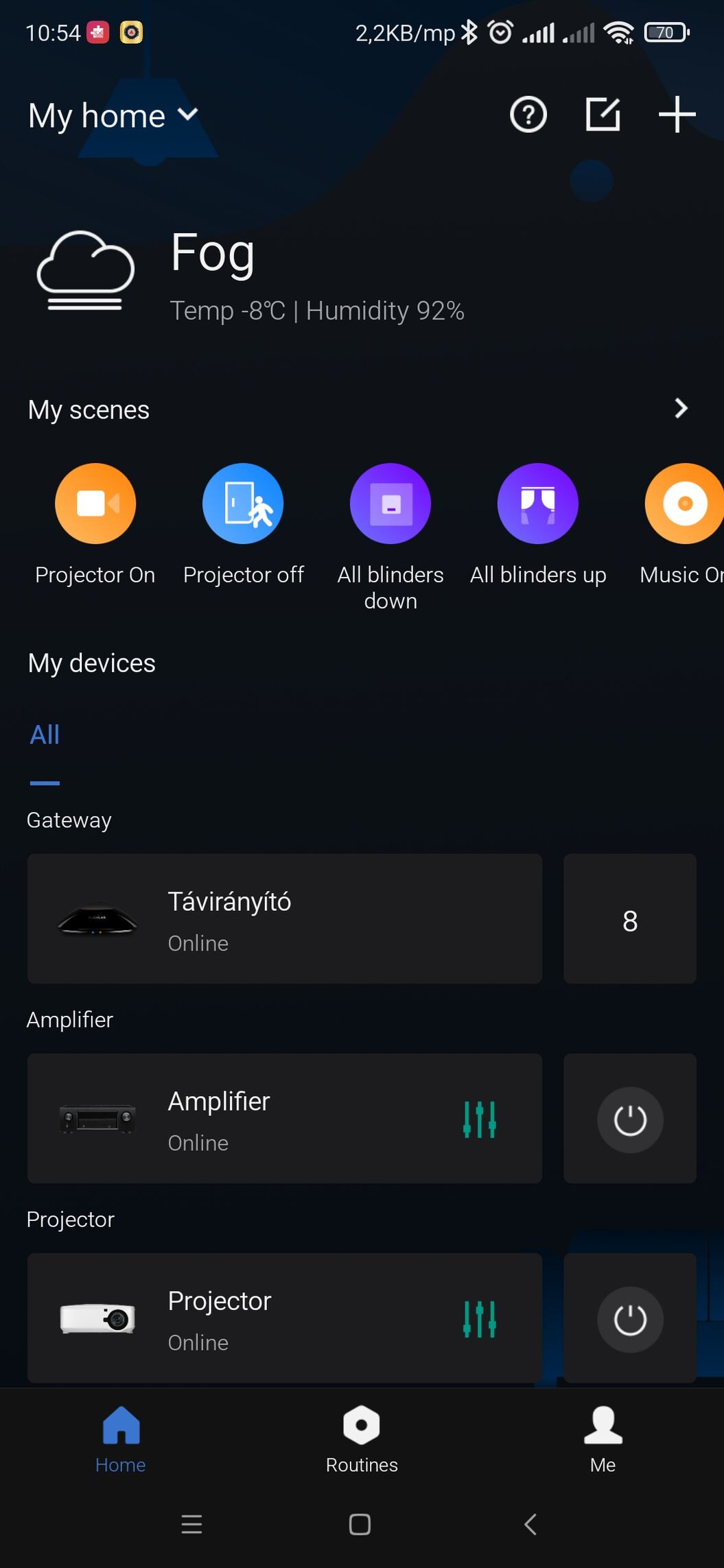Activate the All blinders up scene
The height and width of the screenshot is (1568, 724).
(538, 504)
